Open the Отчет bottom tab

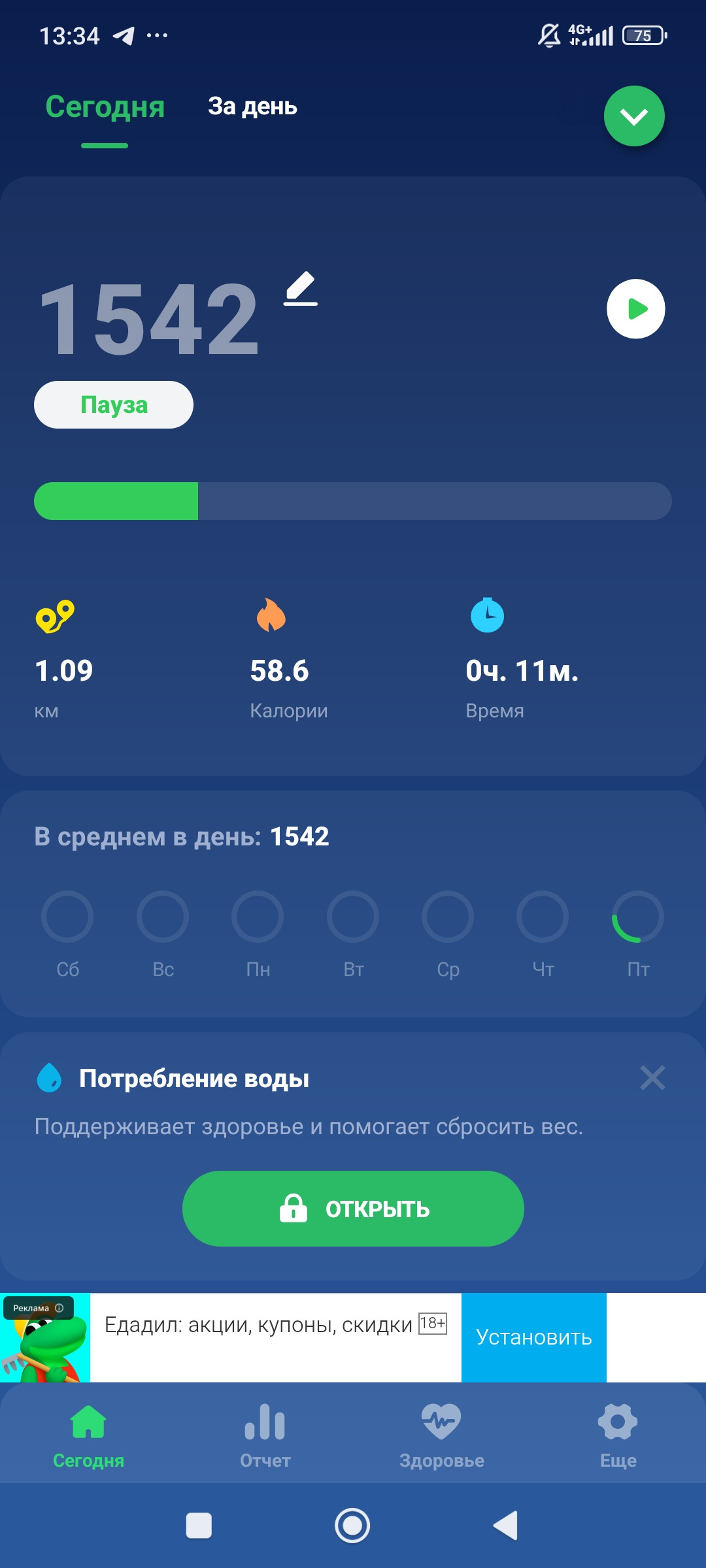[x=265, y=1435]
